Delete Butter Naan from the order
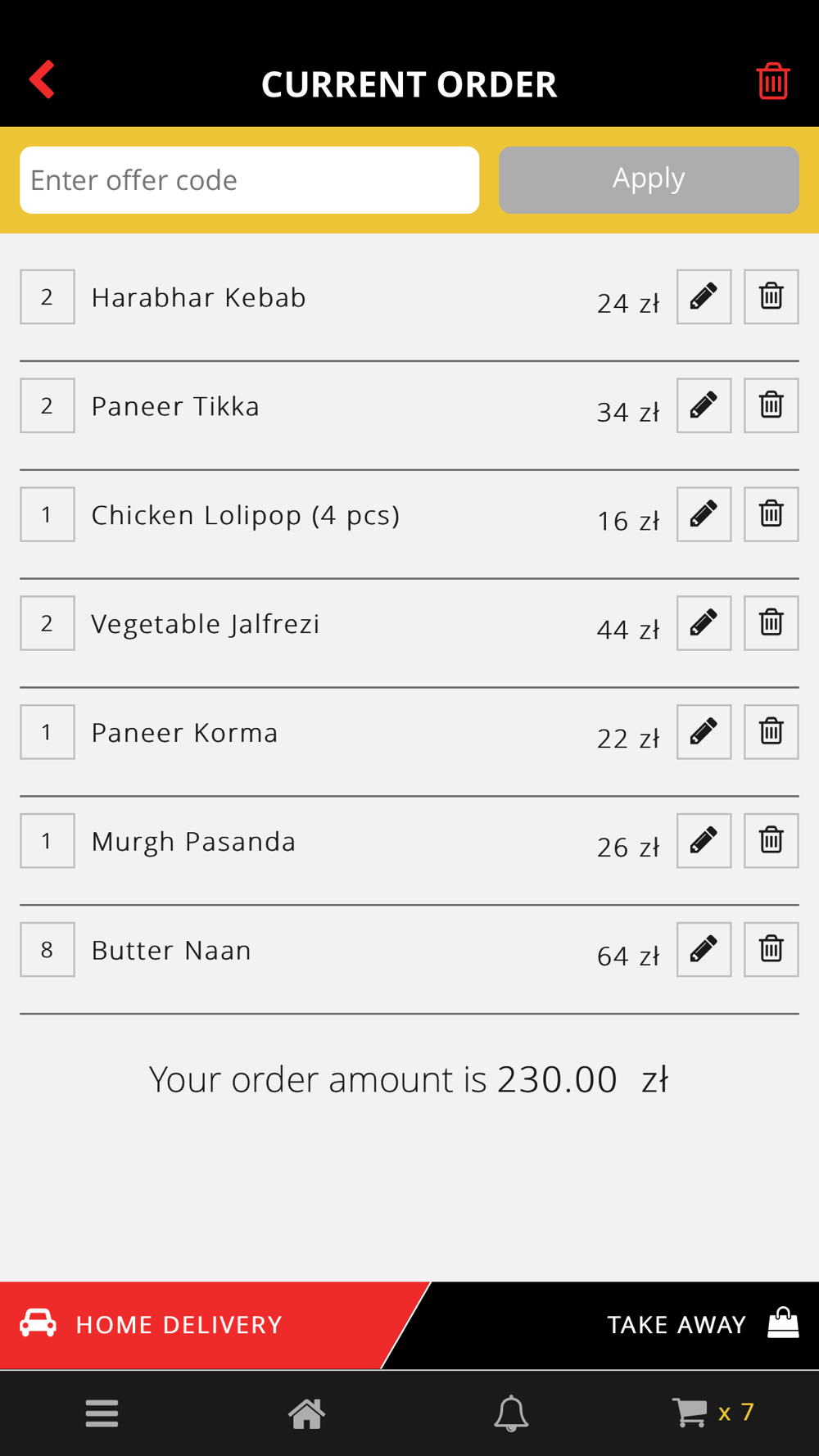The width and height of the screenshot is (819, 1456). click(x=771, y=950)
